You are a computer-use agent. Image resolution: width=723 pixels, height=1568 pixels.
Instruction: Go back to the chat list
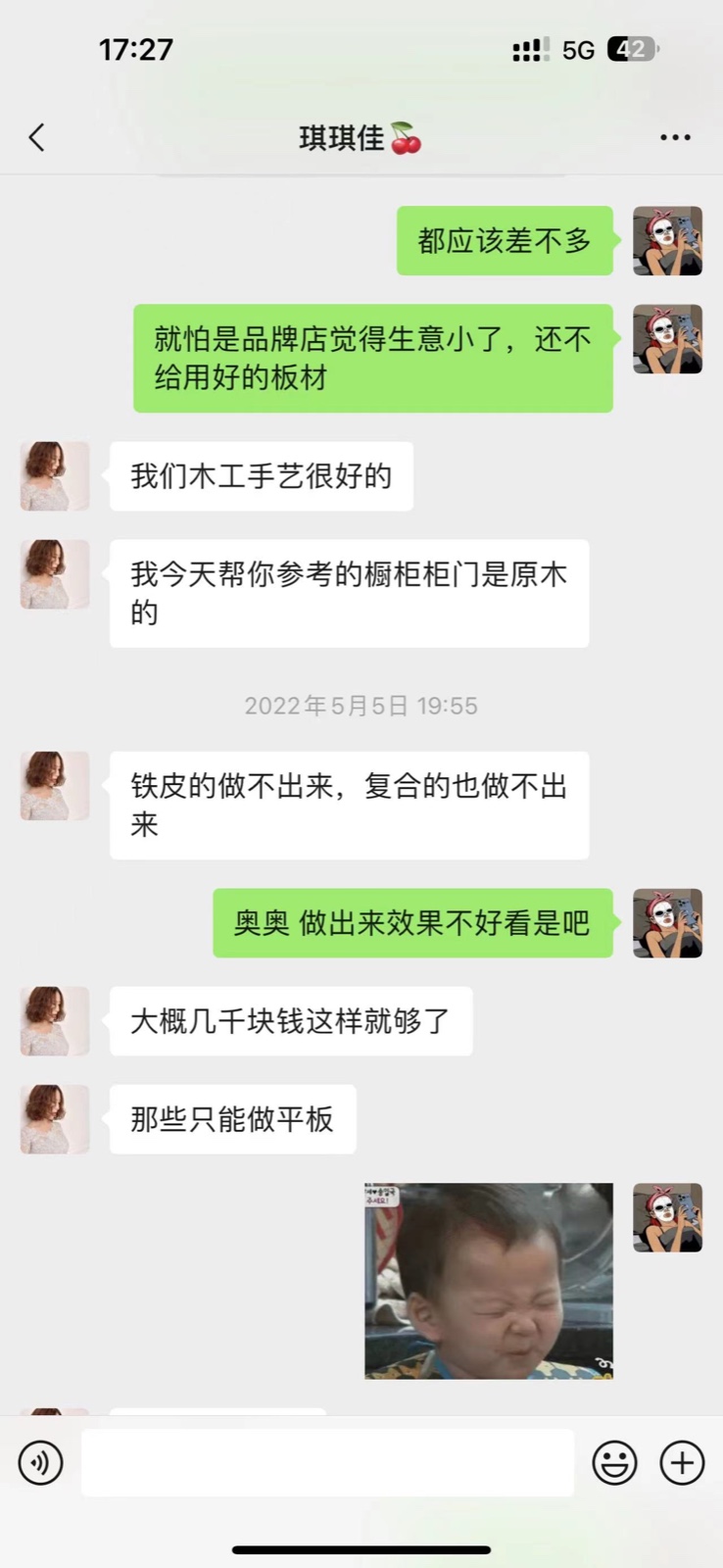[37, 137]
